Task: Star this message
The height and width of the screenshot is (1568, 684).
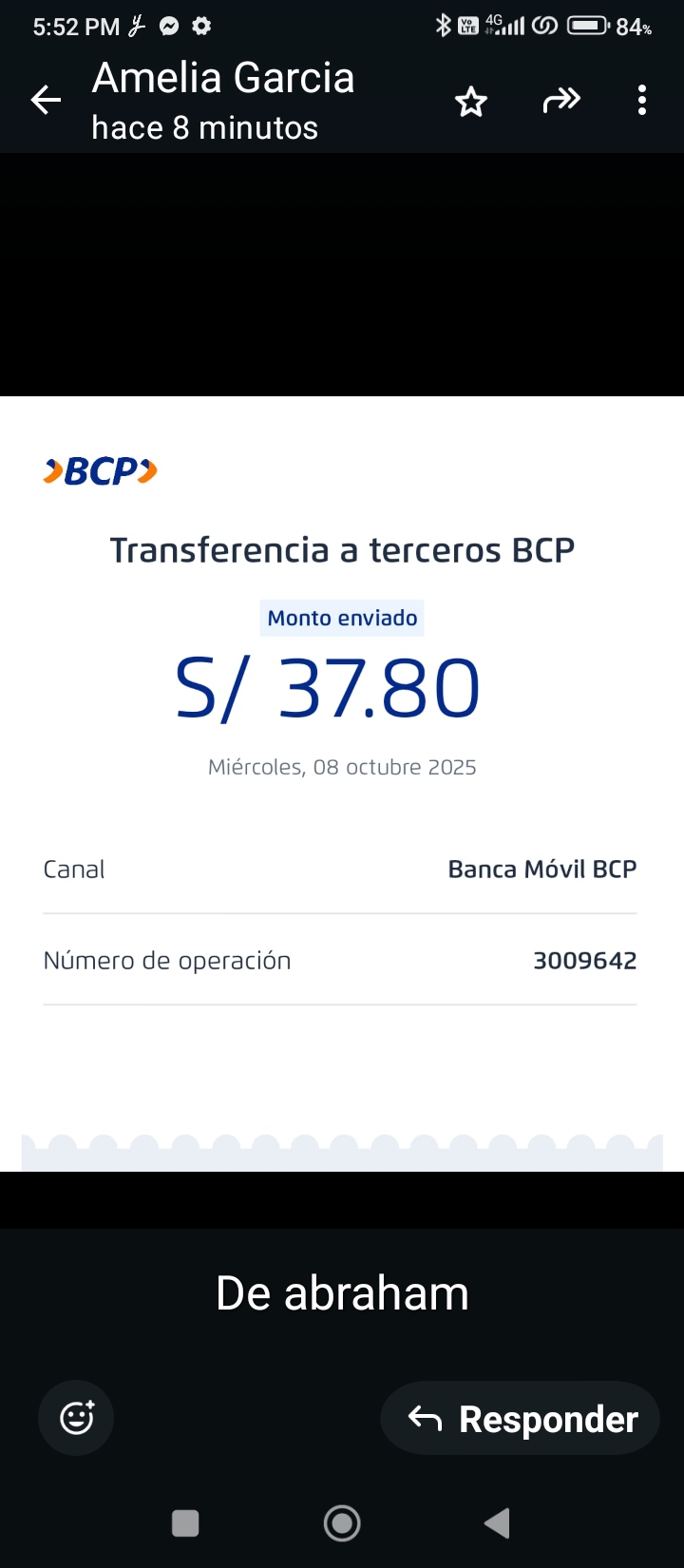Action: (470, 101)
